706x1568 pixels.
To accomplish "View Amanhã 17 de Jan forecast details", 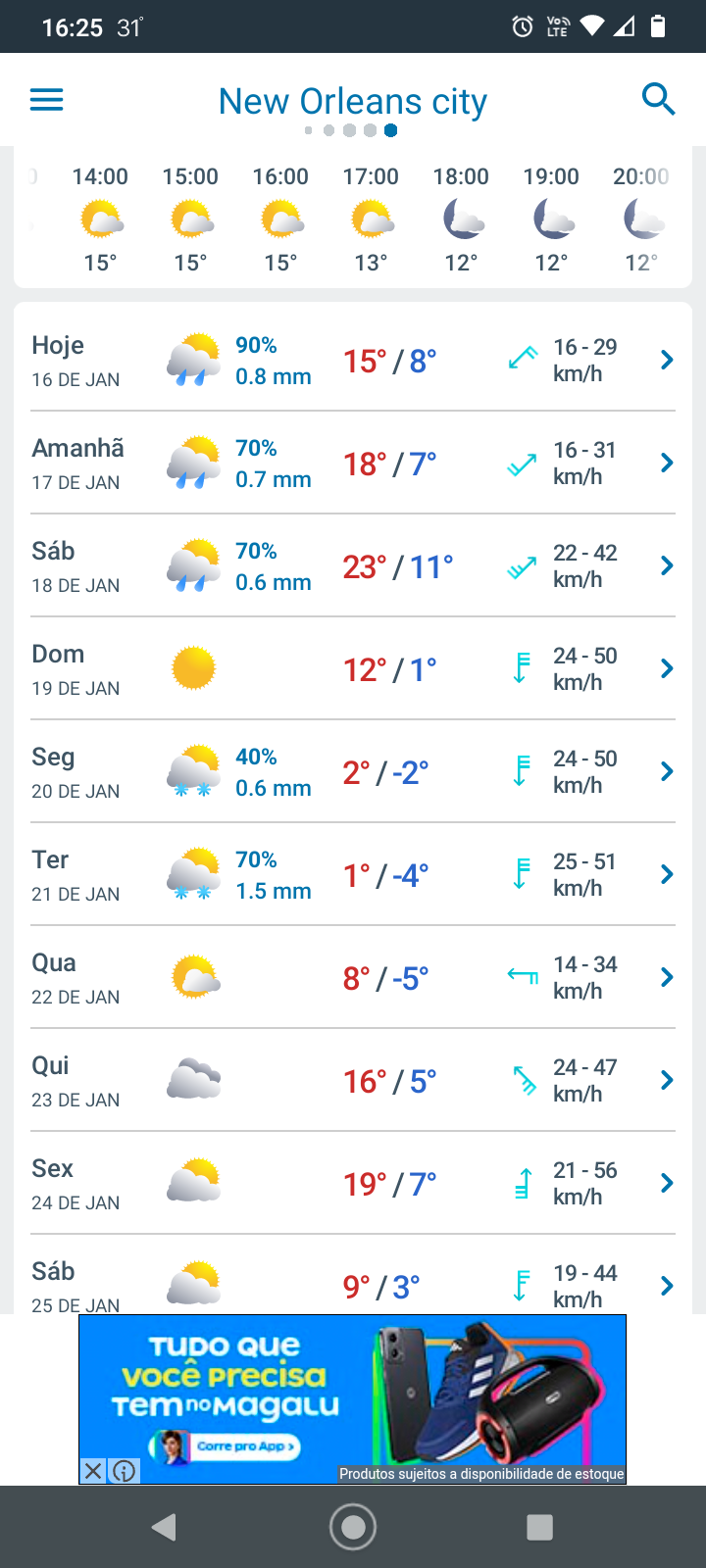I will coord(353,464).
